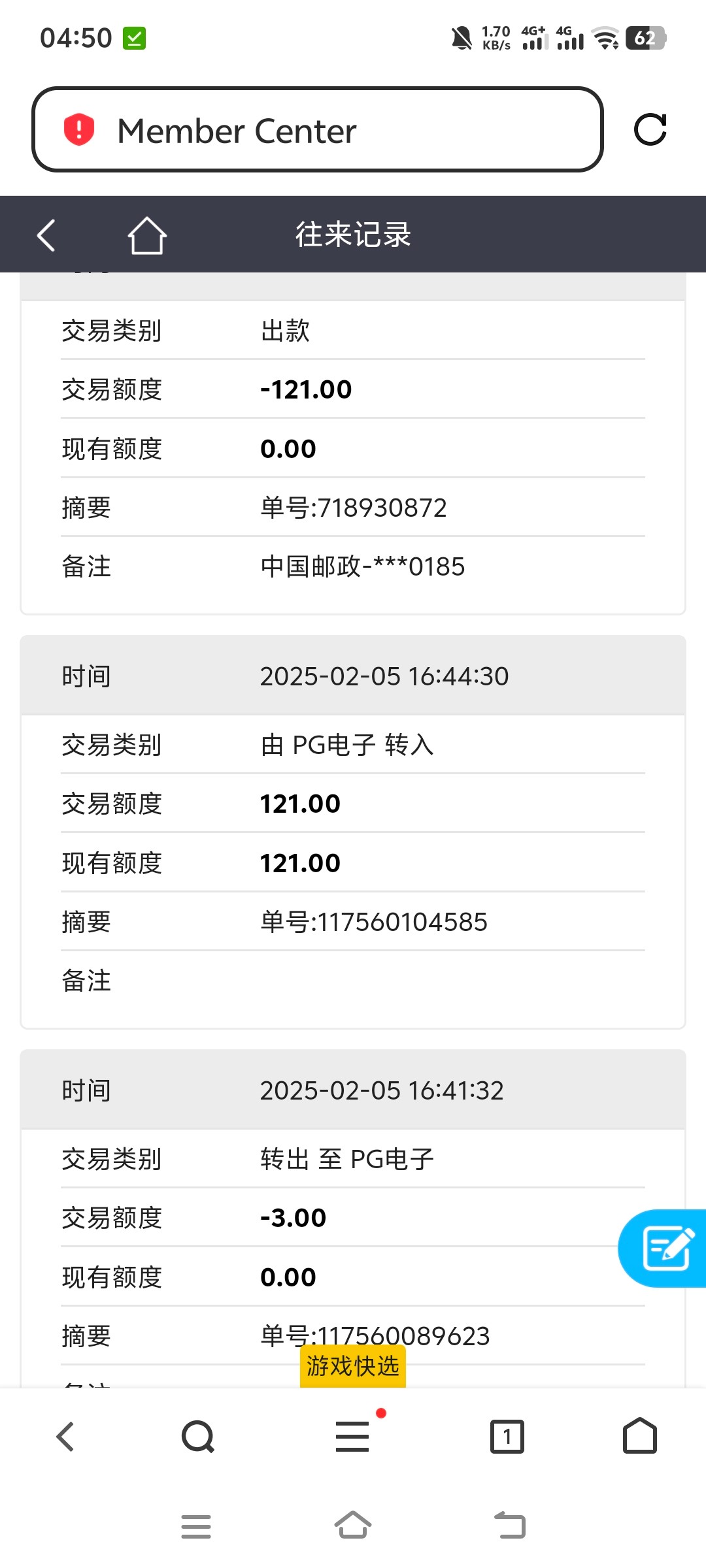Show open tabs via the tab counter
706x1568 pixels.
pos(507,1436)
